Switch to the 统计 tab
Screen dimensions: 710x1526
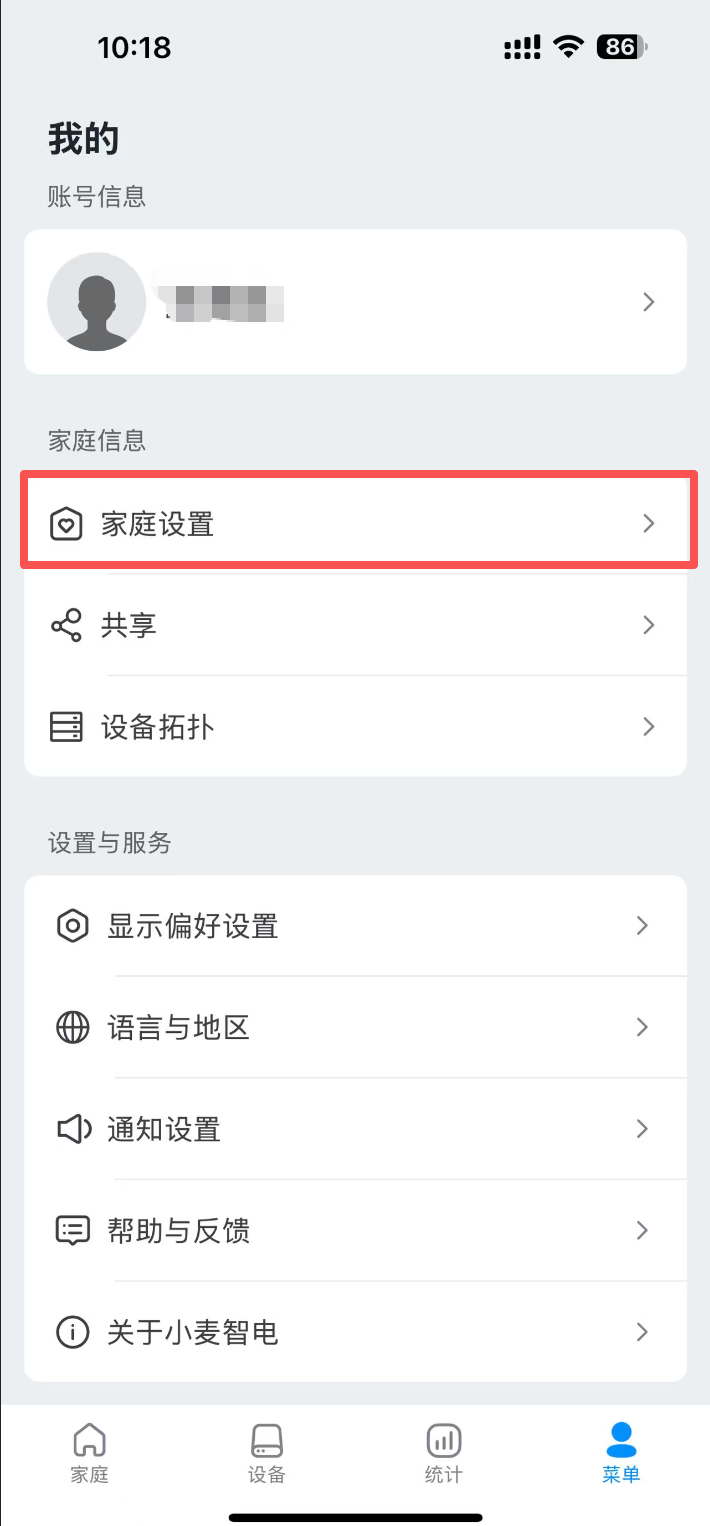[x=443, y=1453]
